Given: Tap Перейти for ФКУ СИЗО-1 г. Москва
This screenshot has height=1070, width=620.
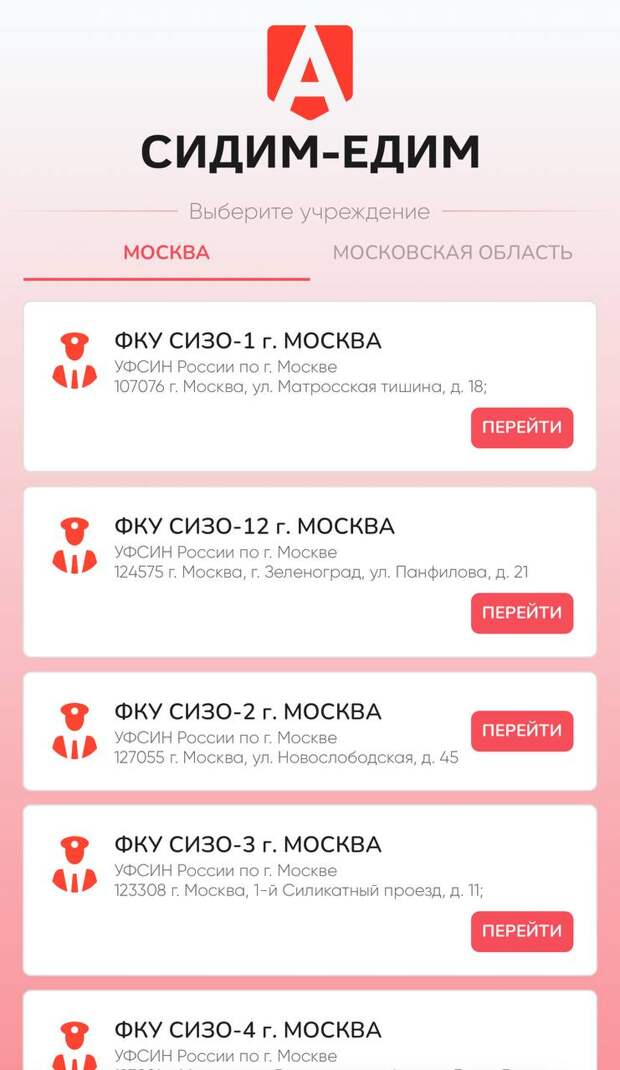Looking at the screenshot, I should (x=522, y=428).
